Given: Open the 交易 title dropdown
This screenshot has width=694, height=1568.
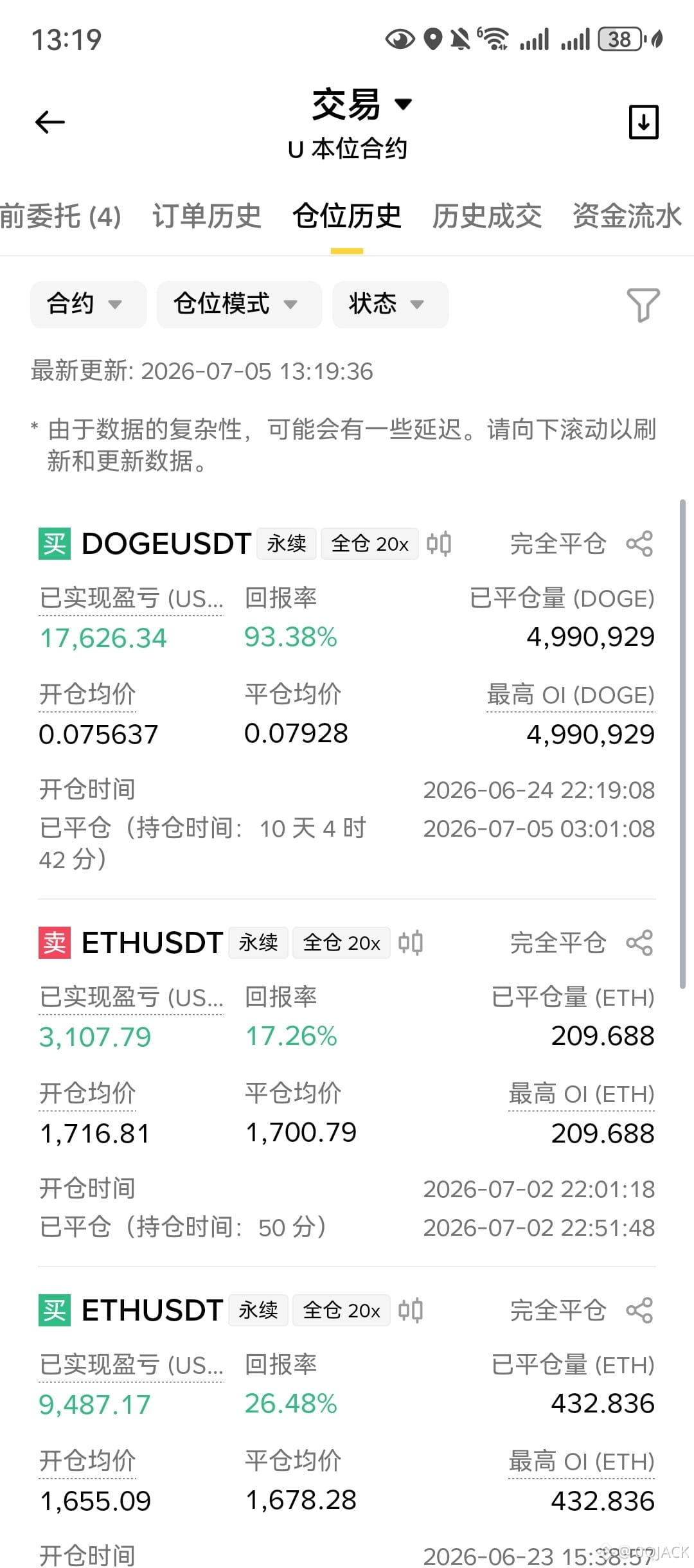Looking at the screenshot, I should click(362, 104).
